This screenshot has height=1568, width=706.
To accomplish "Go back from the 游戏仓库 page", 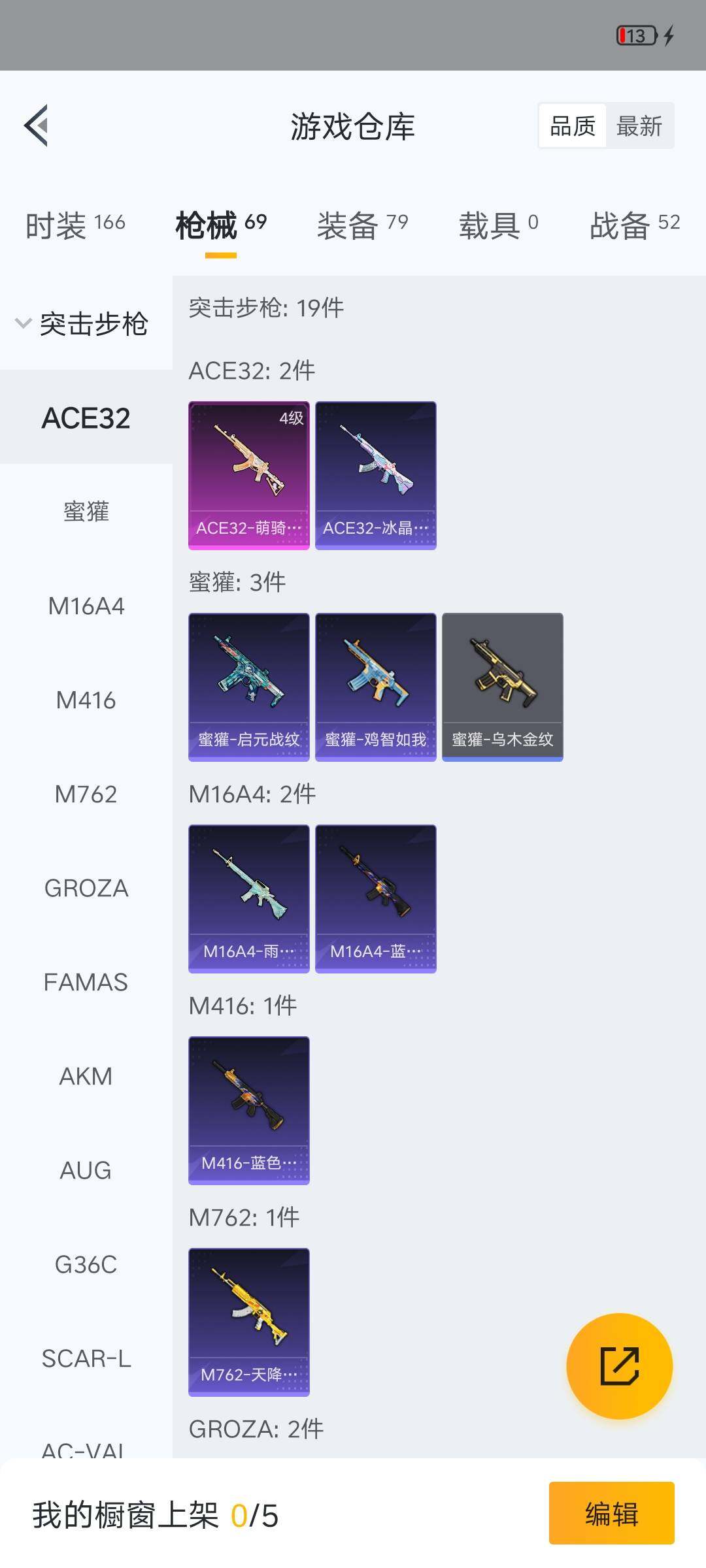I will [x=37, y=125].
